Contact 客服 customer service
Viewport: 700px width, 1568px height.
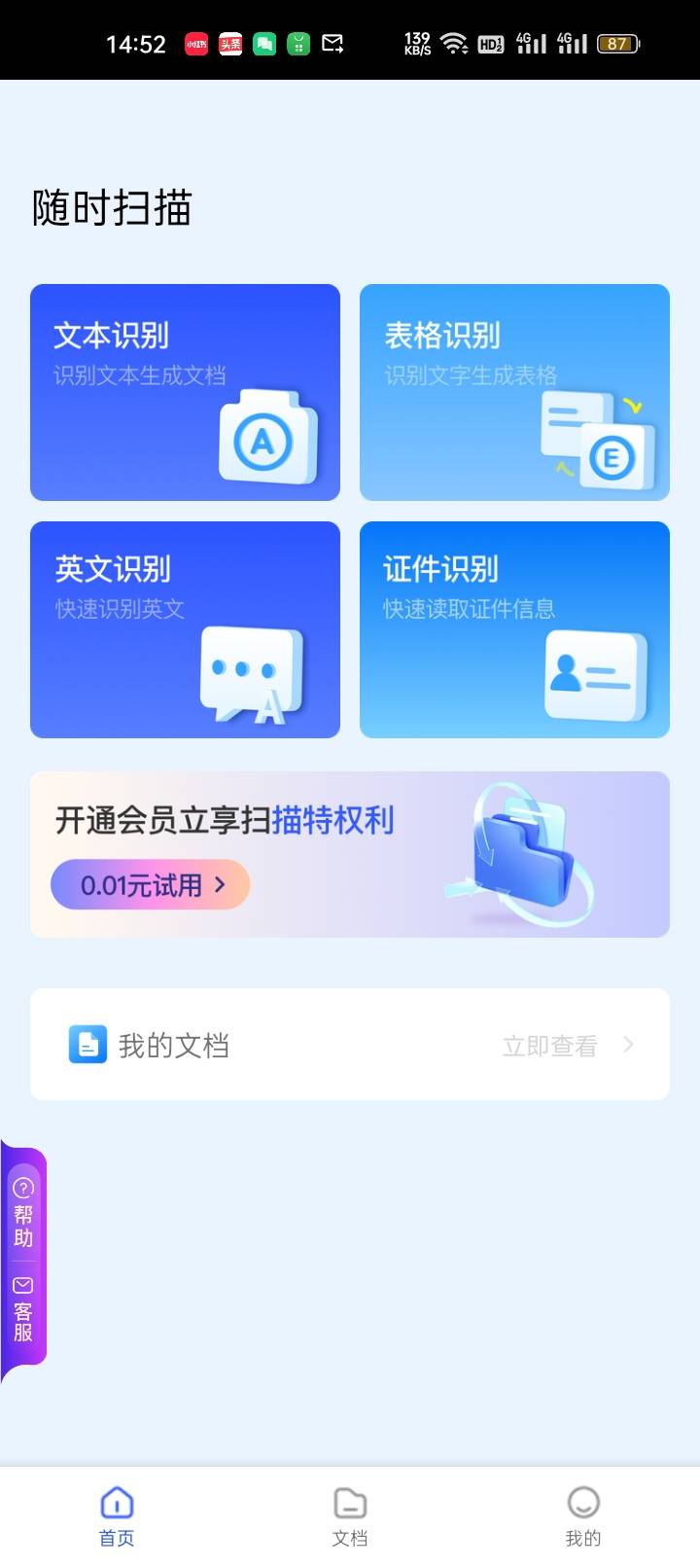point(23,1309)
